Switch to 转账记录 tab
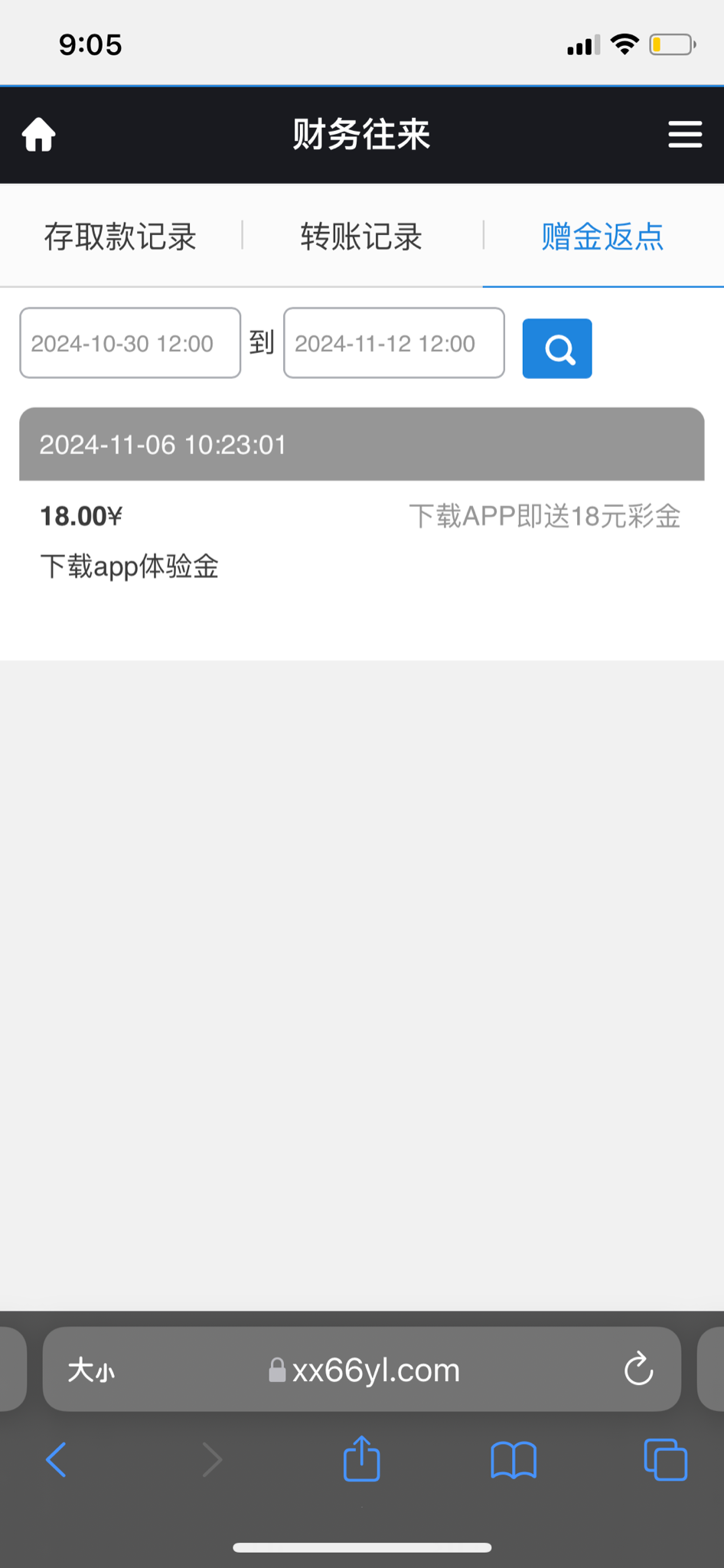724x1568 pixels. (361, 237)
